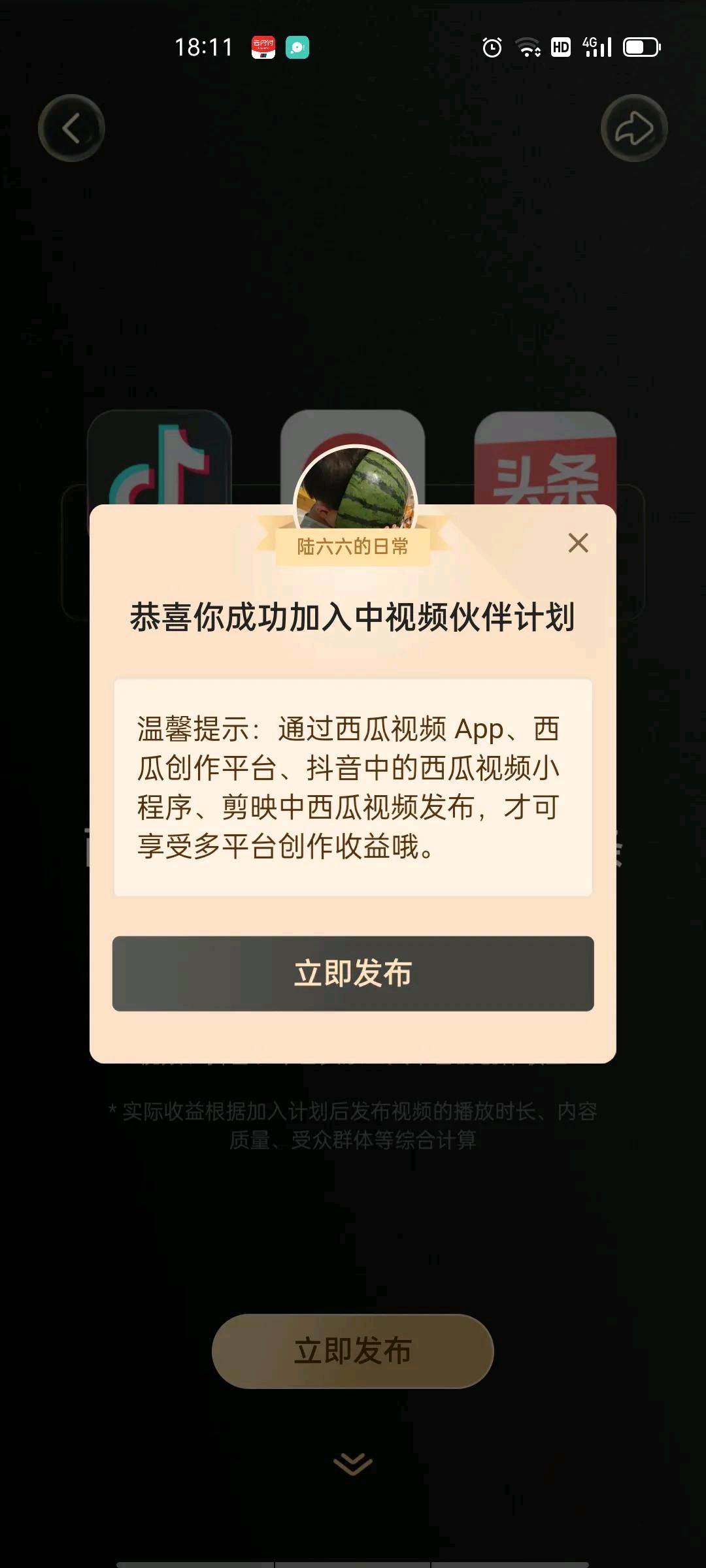Close the congratulation dialog with the X
Screen dimensions: 706x1568
point(578,543)
